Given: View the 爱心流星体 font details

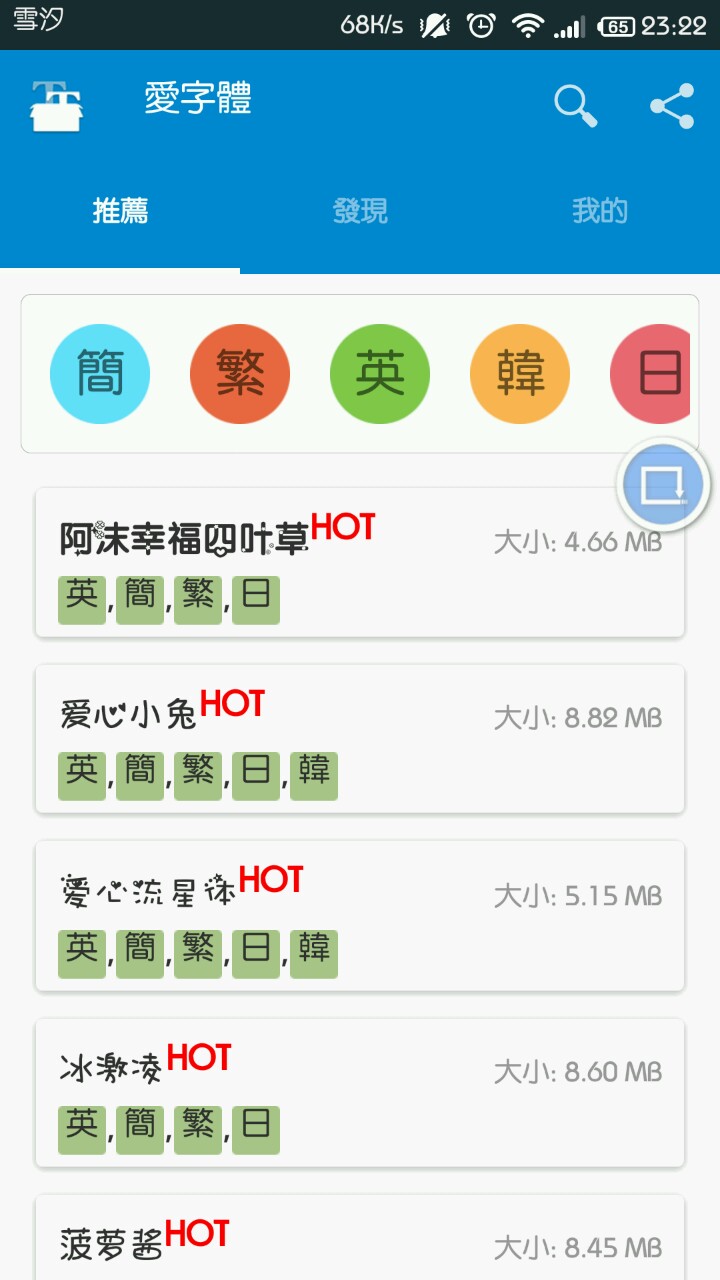Looking at the screenshot, I should pos(360,916).
